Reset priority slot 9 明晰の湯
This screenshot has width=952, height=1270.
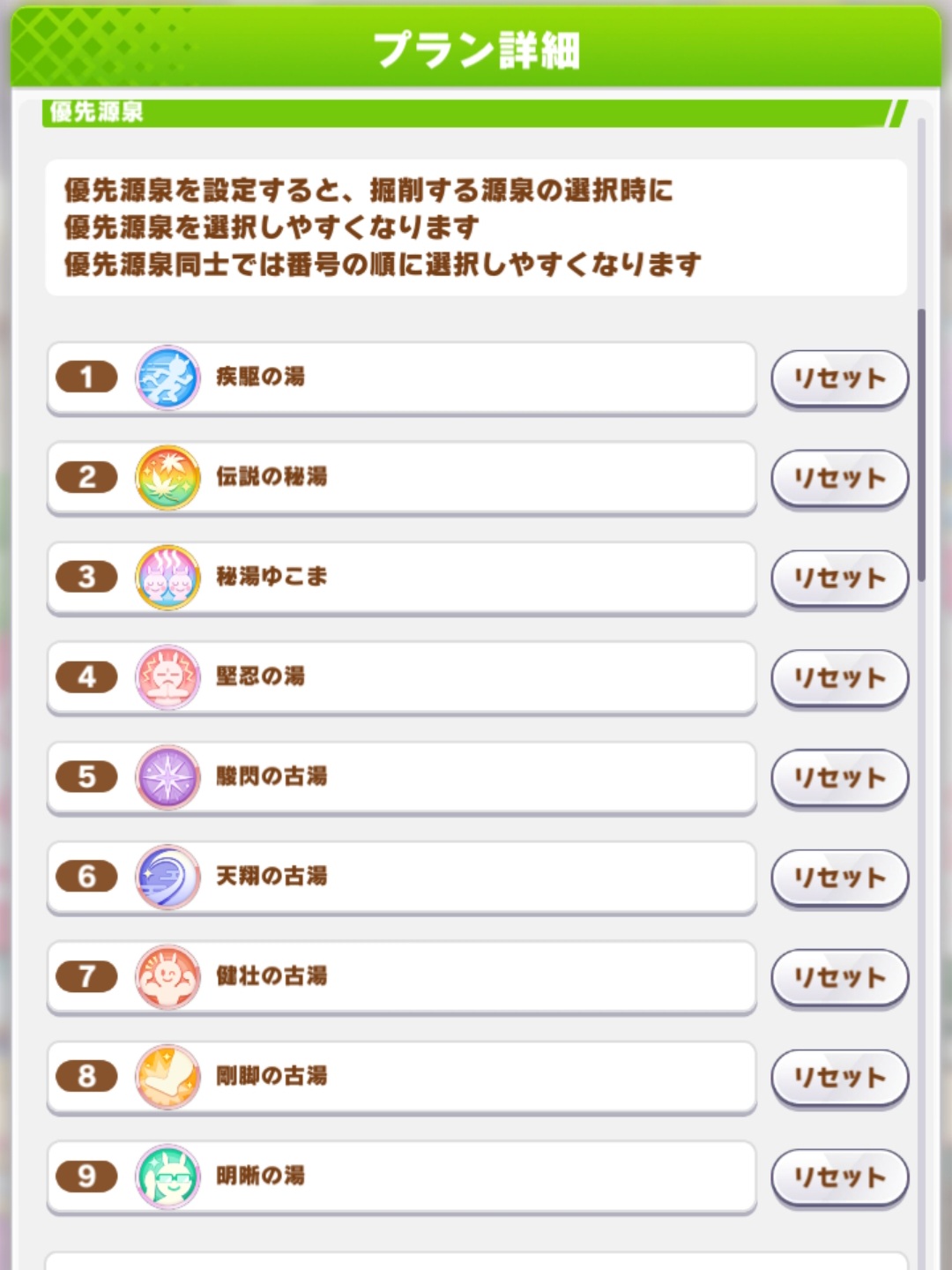[x=839, y=1176]
